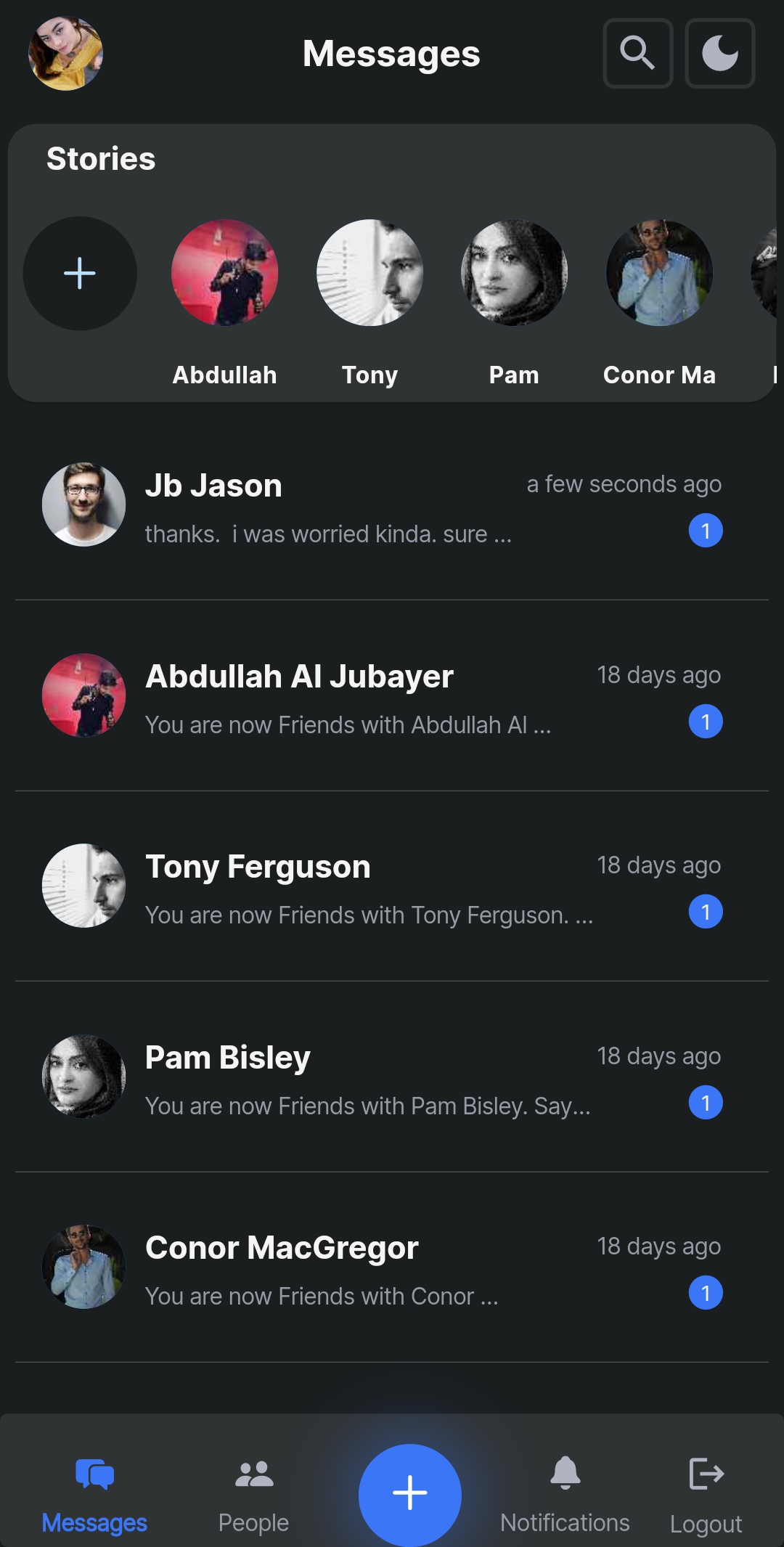784x1547 pixels.
Task: Open Conor Ma's story
Action: pos(659,273)
